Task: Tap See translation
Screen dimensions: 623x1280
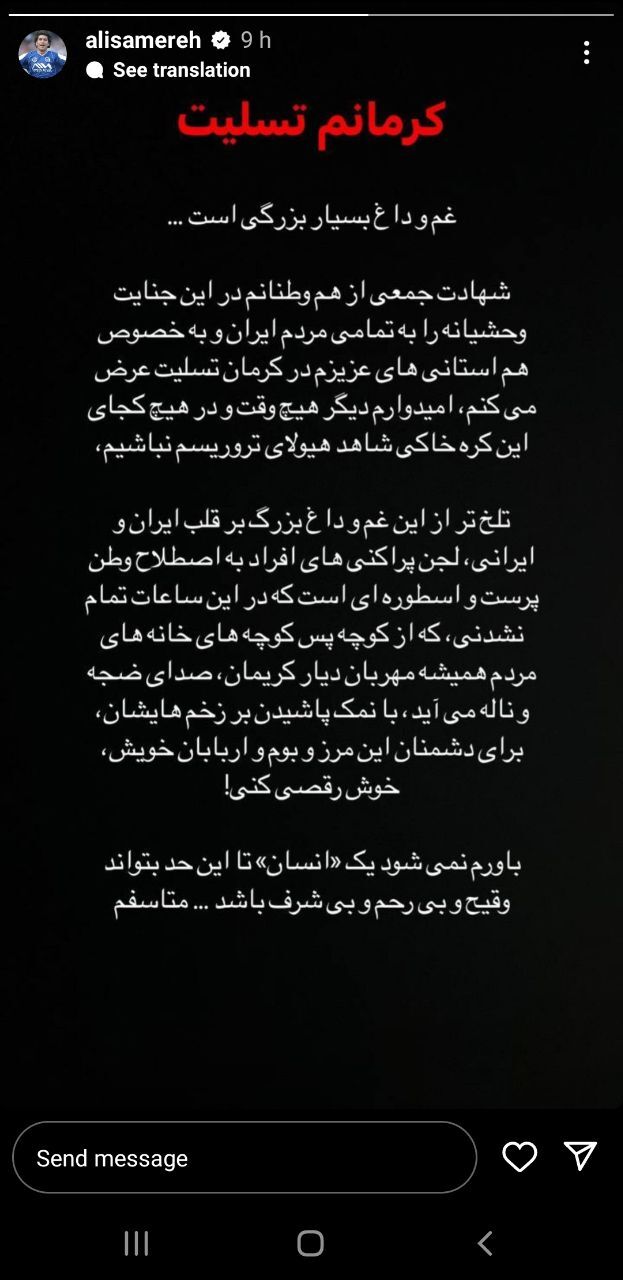Action: [x=180, y=70]
